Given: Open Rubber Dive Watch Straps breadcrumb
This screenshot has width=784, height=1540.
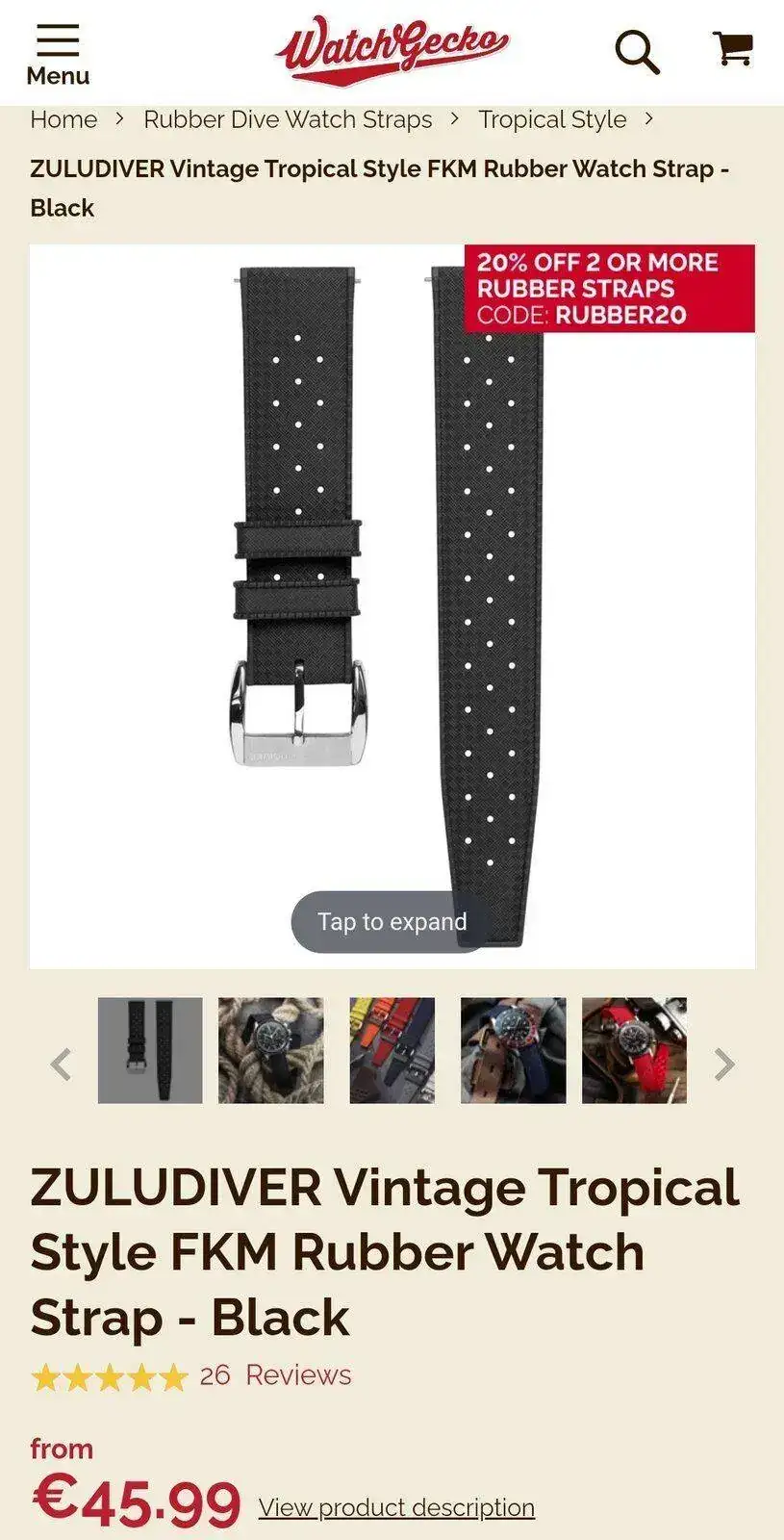Looking at the screenshot, I should pyautogui.click(x=288, y=119).
